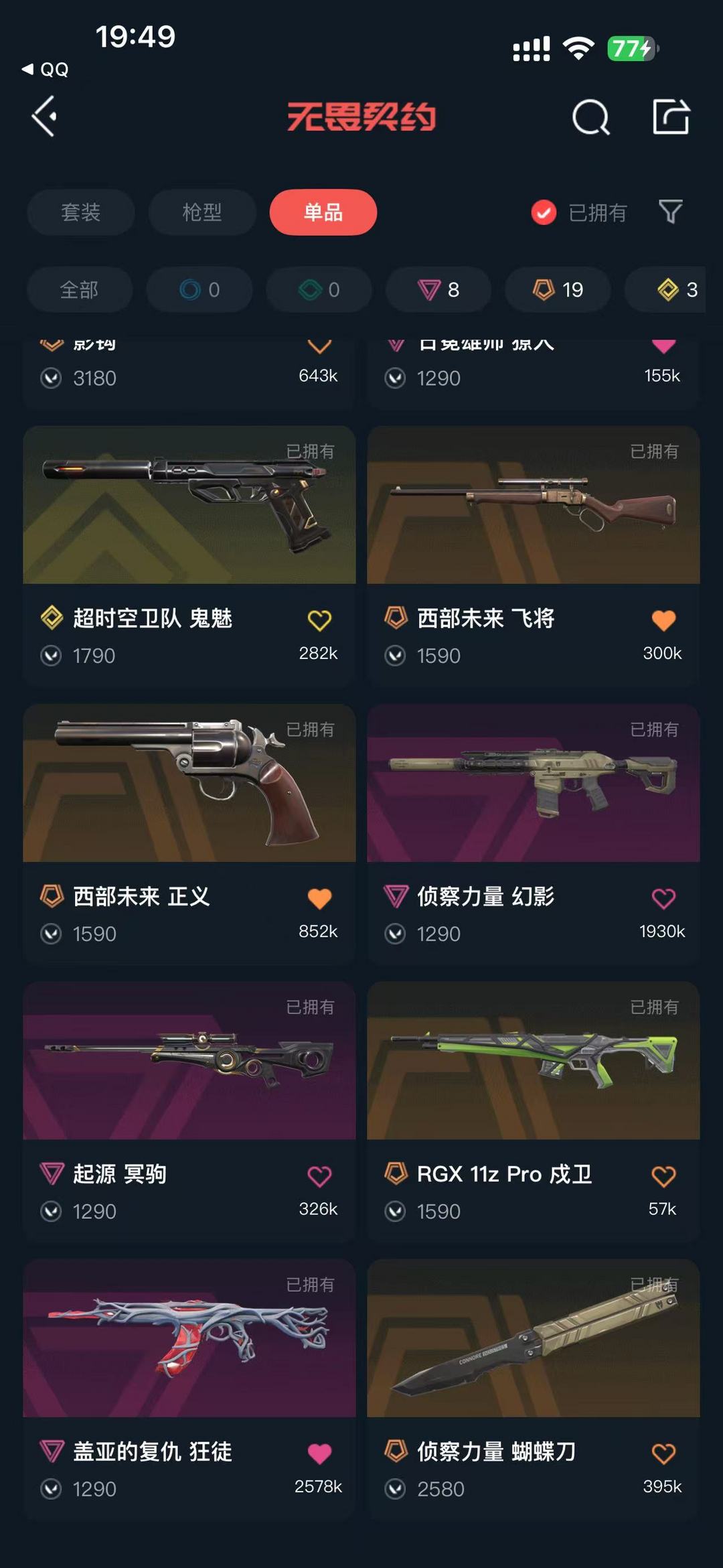
Task: Switch to the 套装 tab
Action: pyautogui.click(x=80, y=213)
